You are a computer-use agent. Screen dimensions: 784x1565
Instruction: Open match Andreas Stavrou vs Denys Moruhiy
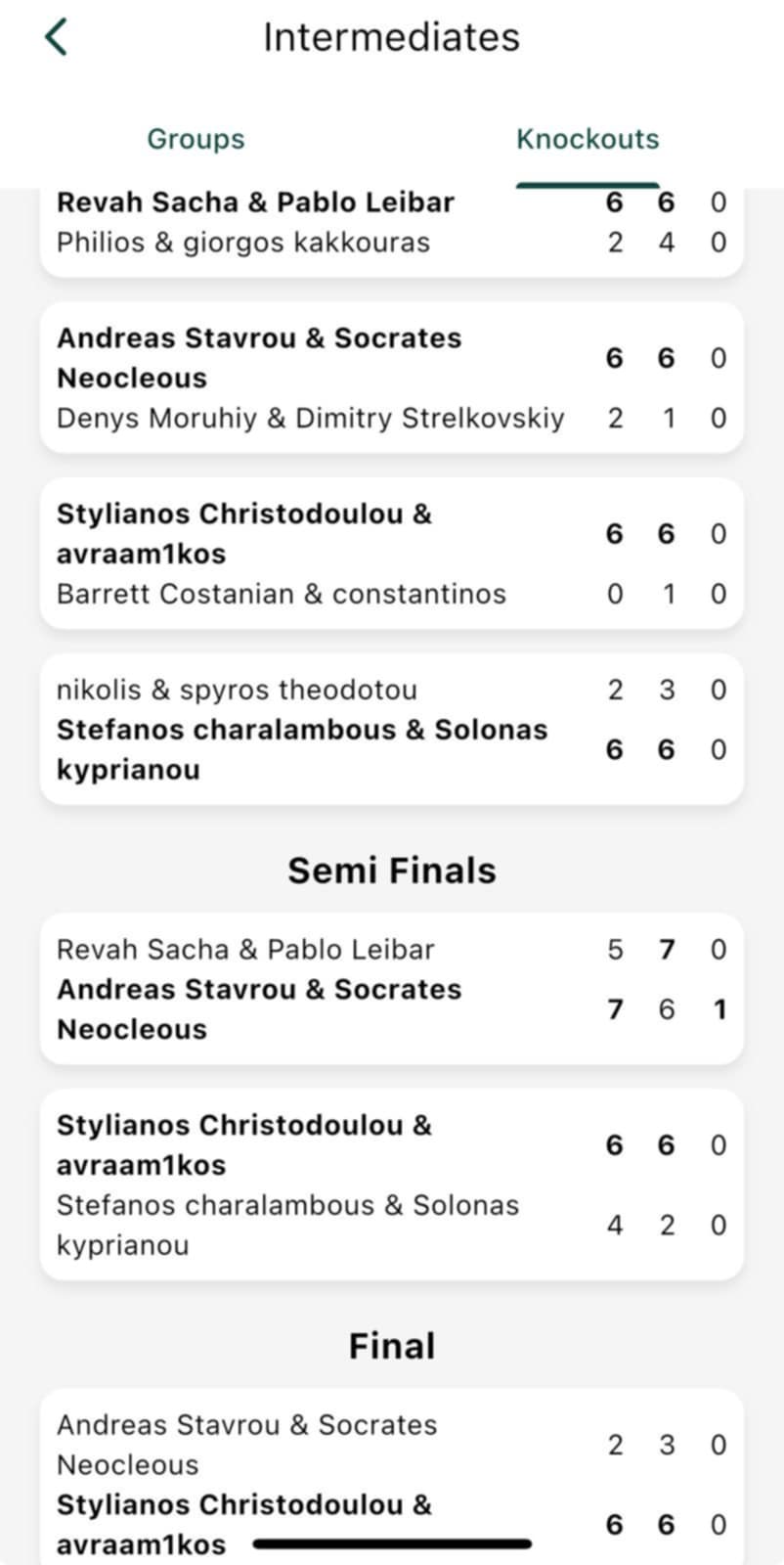(391, 378)
